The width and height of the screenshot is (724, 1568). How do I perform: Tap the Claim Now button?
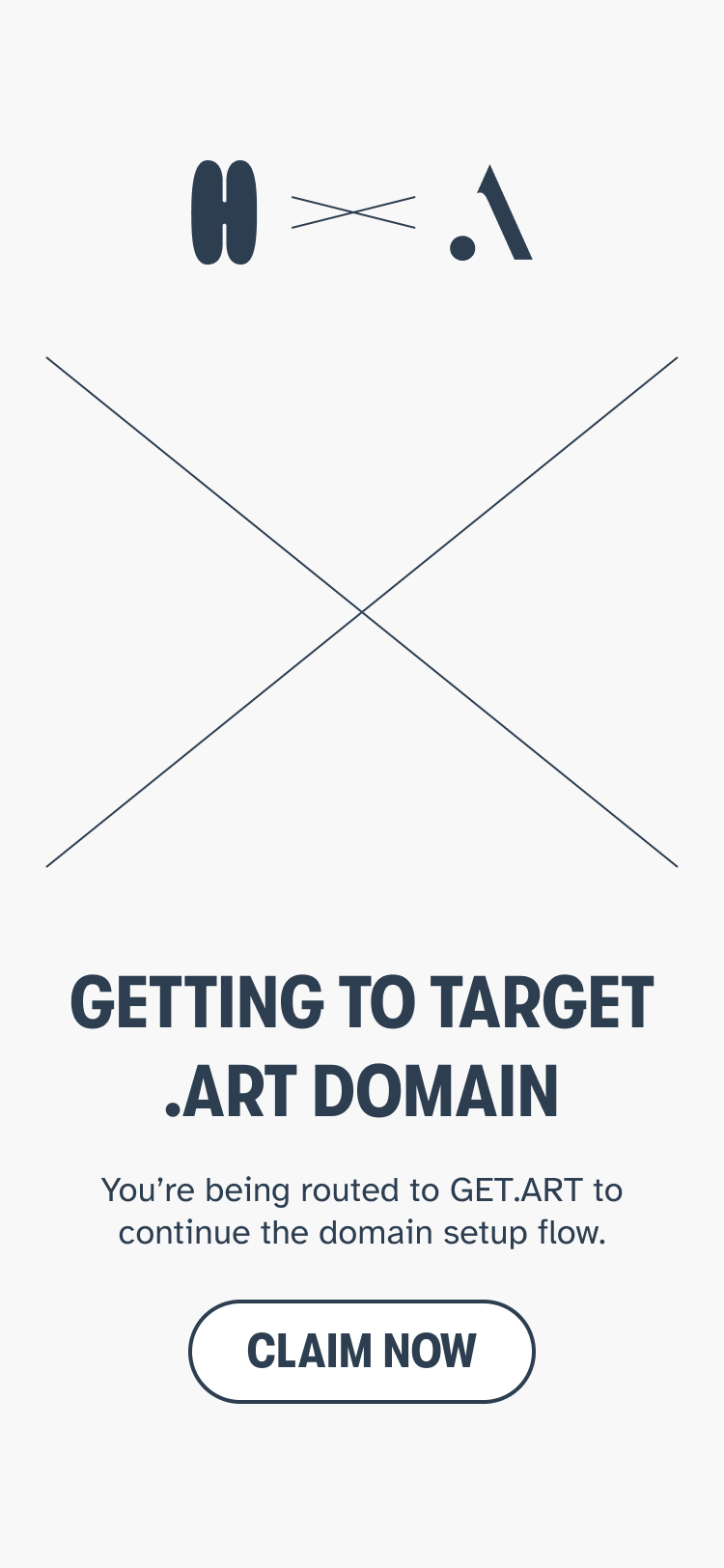(362, 1351)
